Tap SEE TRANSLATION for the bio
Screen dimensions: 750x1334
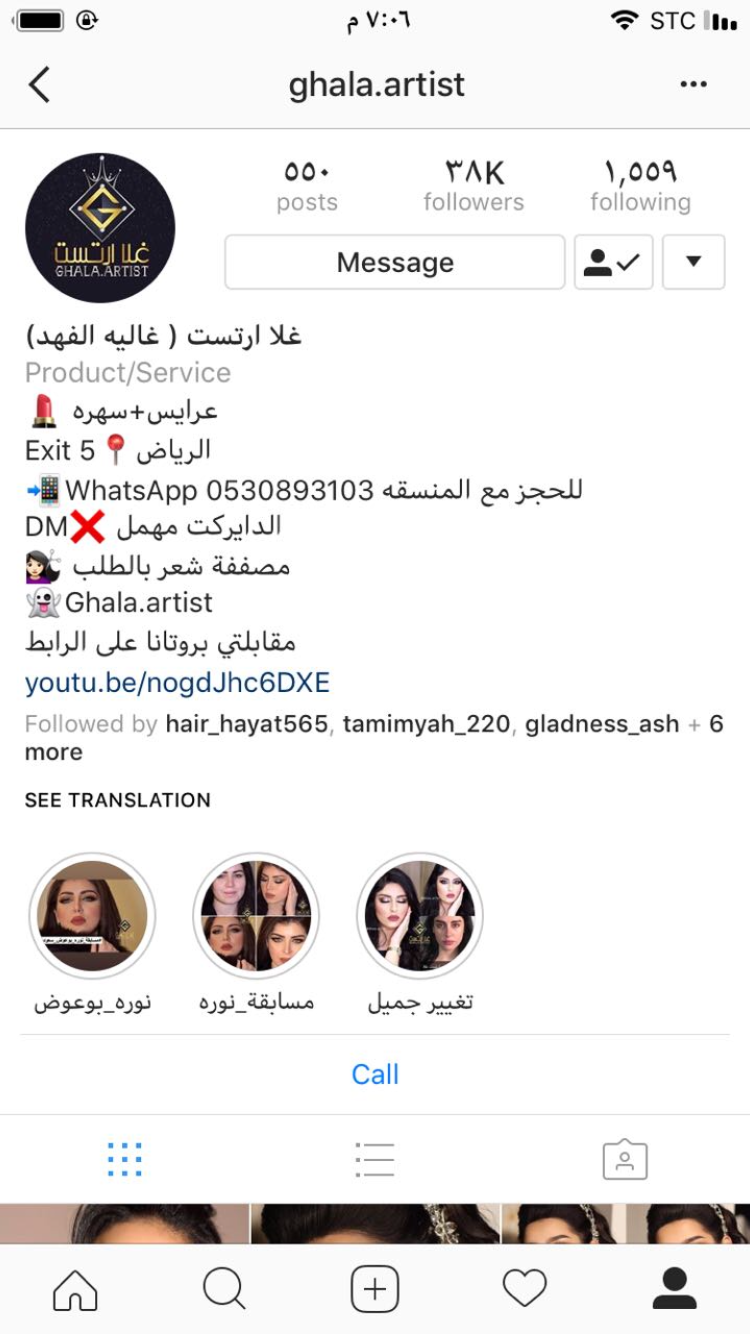[118, 800]
